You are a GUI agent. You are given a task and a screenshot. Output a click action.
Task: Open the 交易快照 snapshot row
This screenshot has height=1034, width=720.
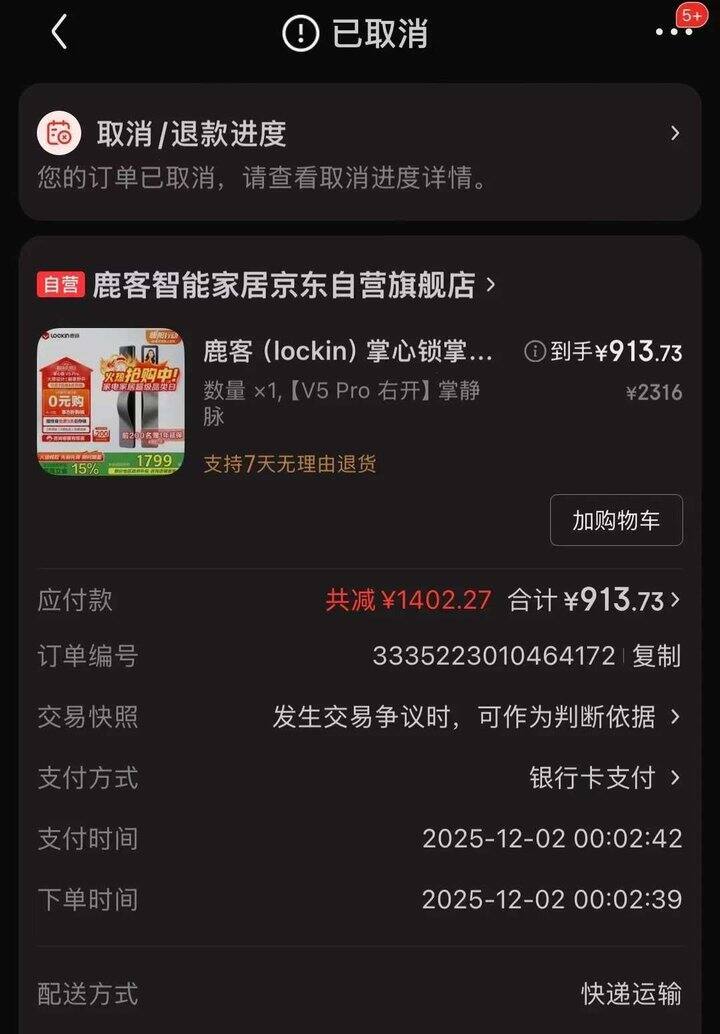477,717
